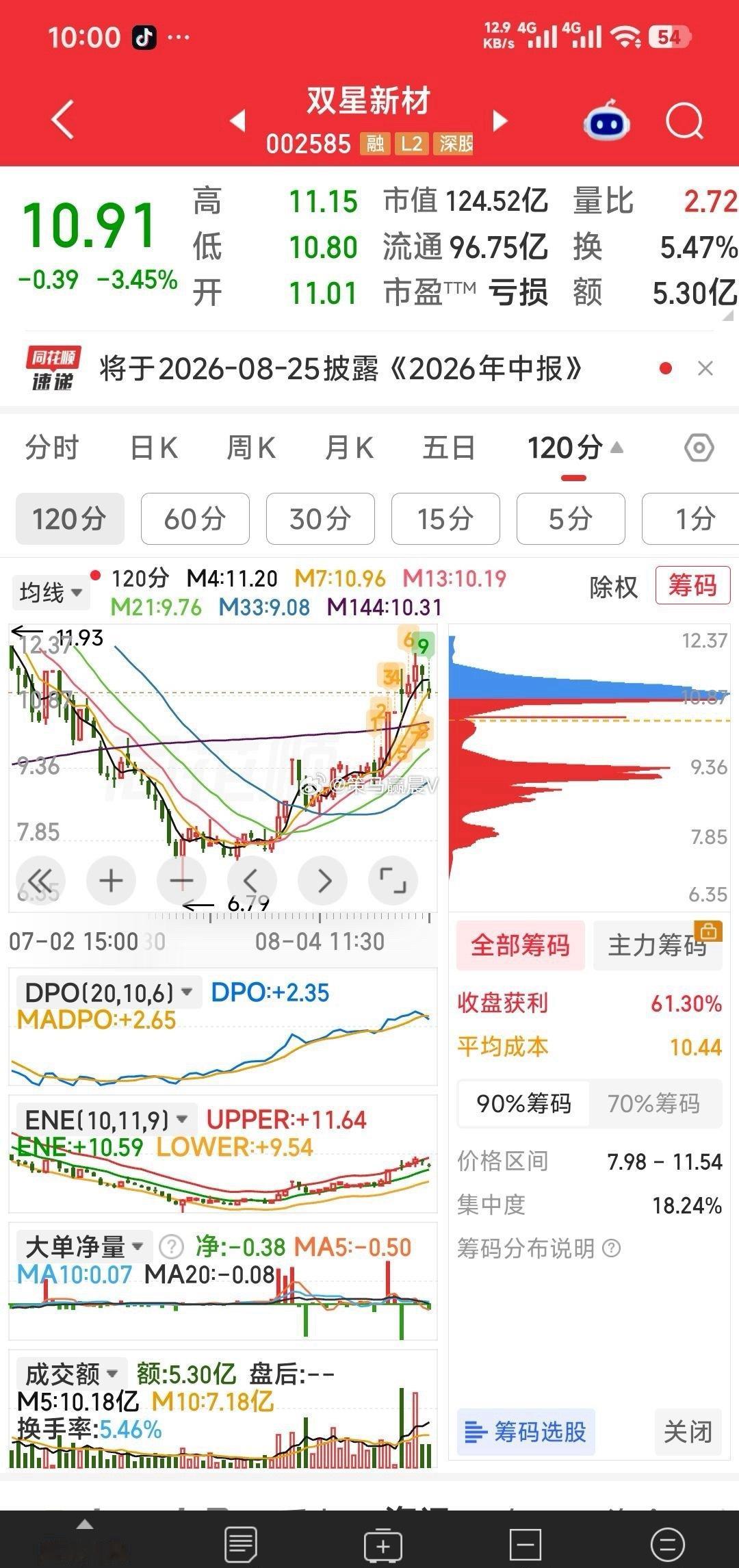Expand chart to fullscreen
Image resolution: width=739 pixels, height=1568 pixels.
(x=393, y=881)
